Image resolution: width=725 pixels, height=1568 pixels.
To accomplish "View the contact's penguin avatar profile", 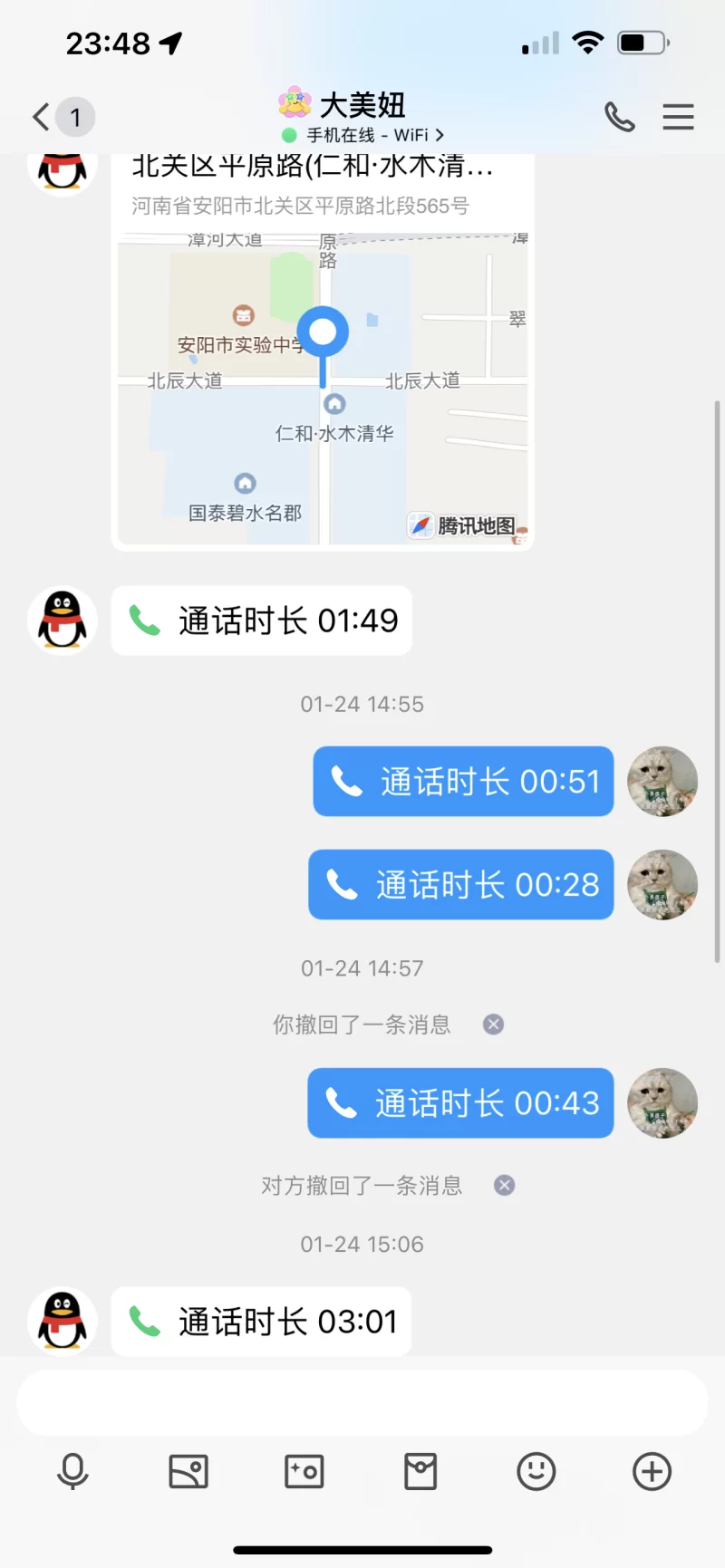I will coord(63,620).
